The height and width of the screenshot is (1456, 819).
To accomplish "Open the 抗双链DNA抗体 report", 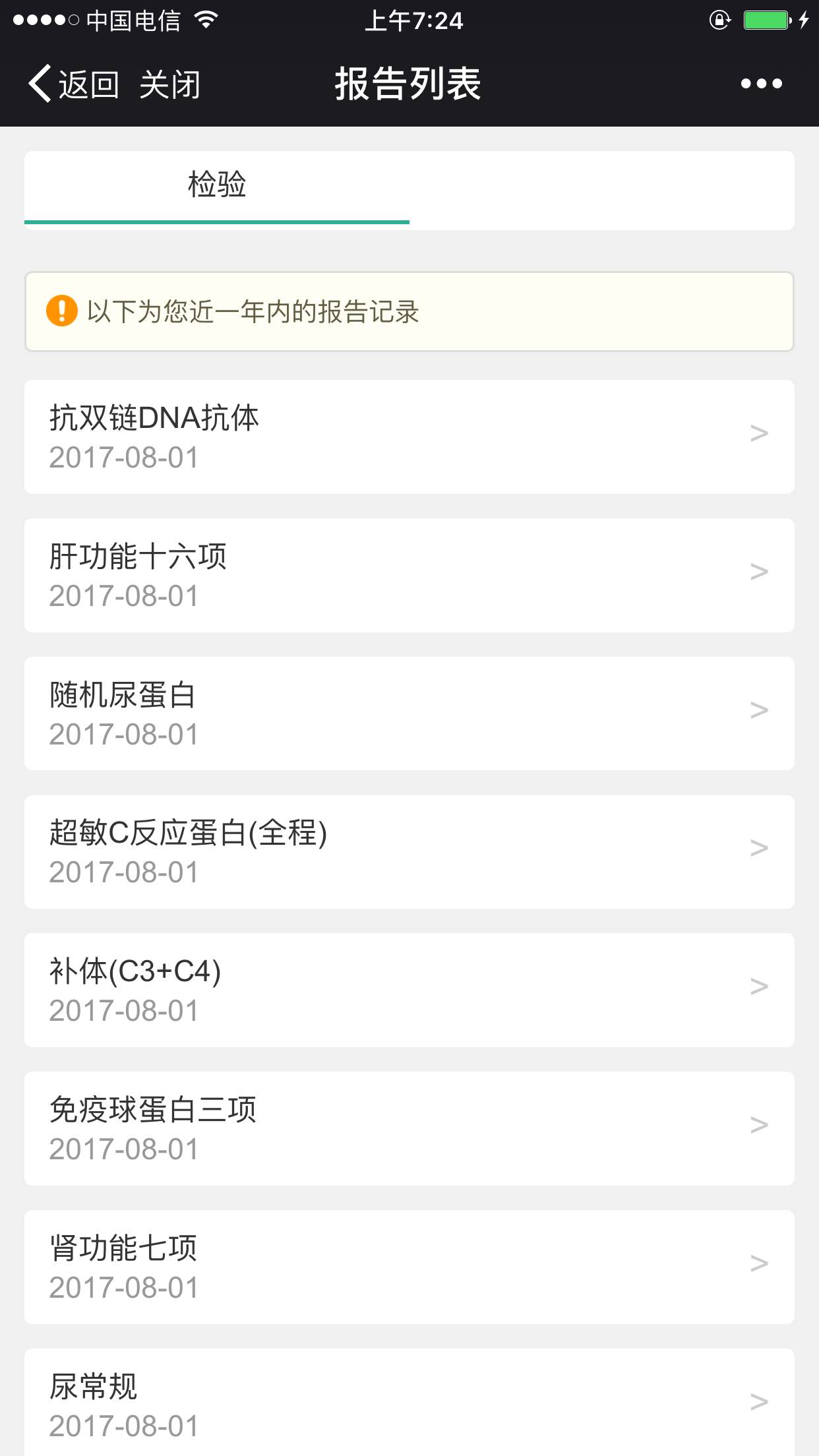I will click(x=409, y=437).
